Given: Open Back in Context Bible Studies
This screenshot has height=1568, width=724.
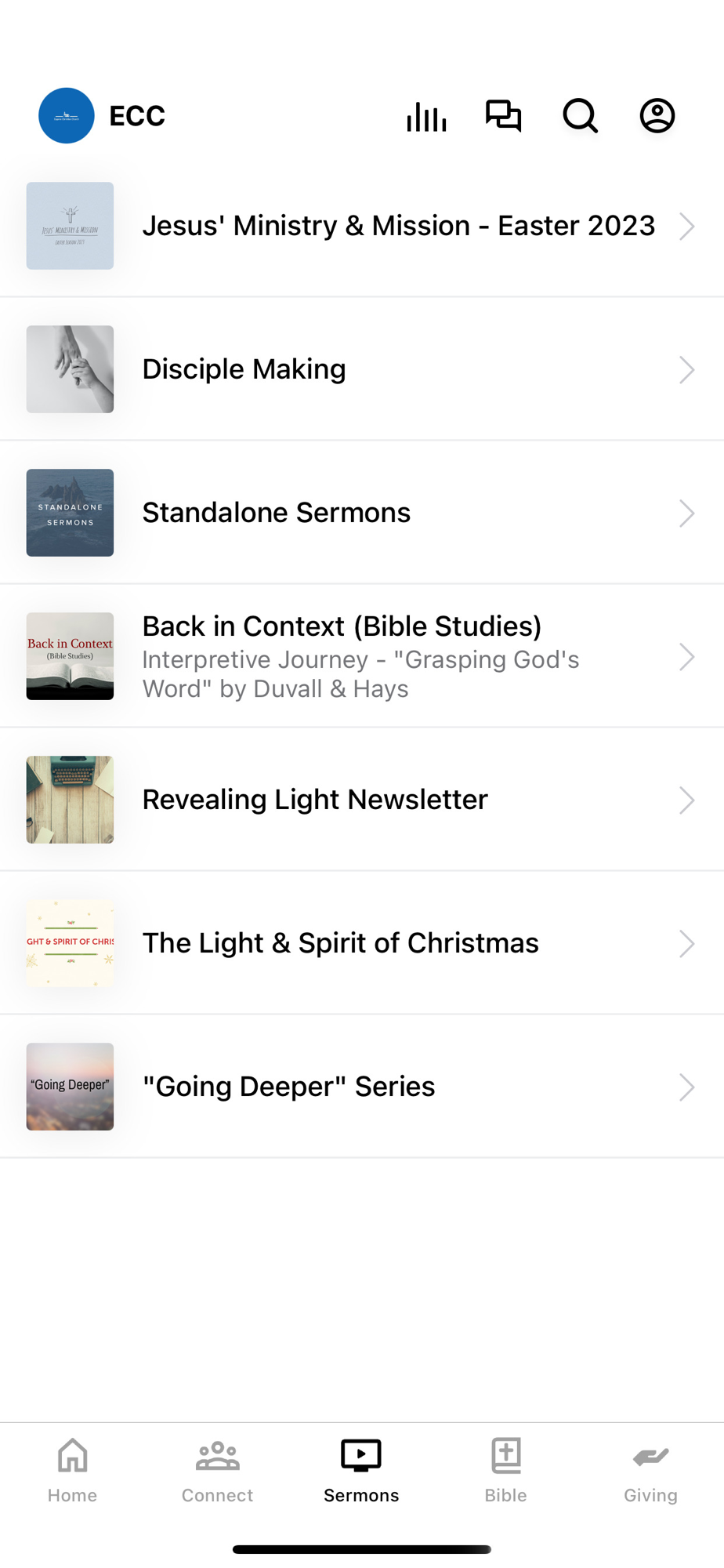Looking at the screenshot, I should pos(362,656).
